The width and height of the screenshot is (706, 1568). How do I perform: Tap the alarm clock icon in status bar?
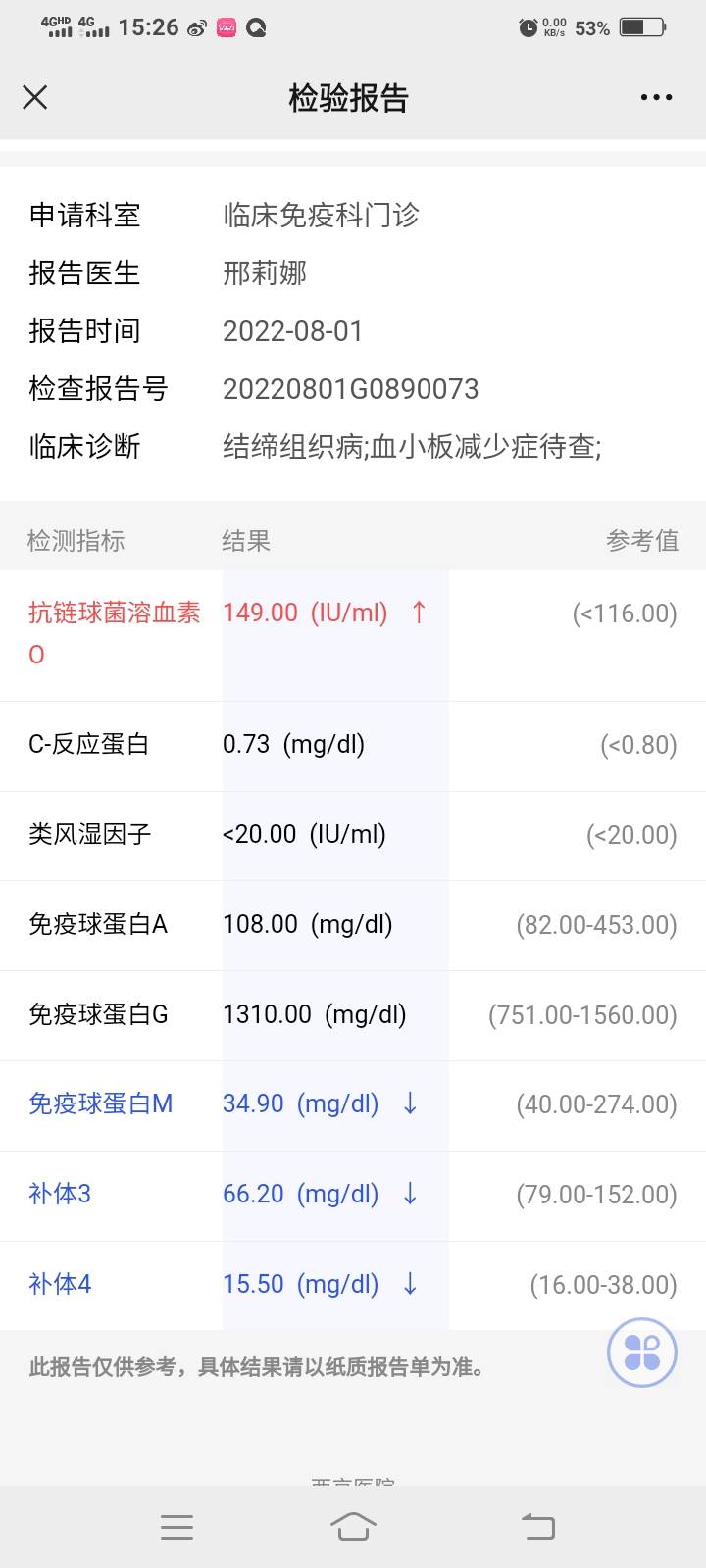527,26
